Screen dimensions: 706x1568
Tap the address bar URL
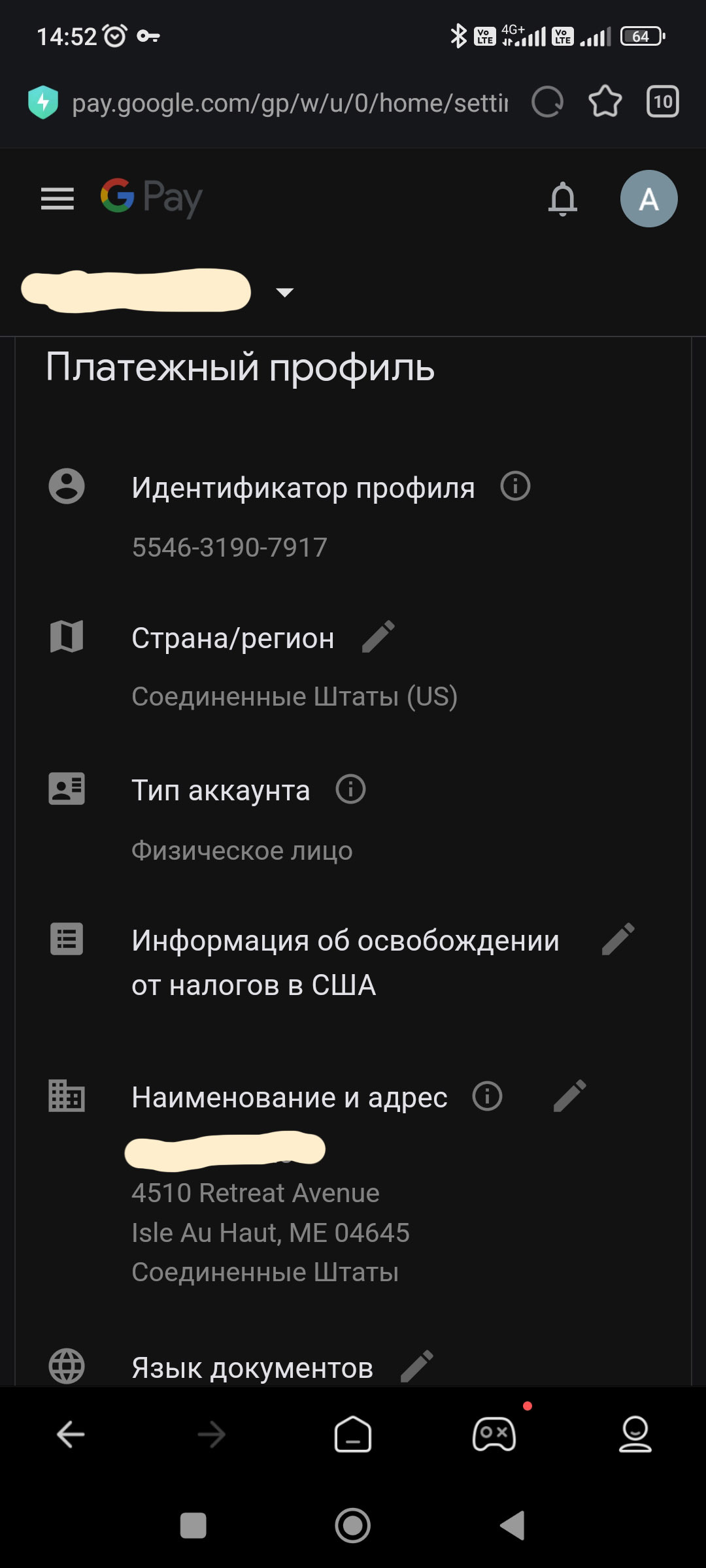pyautogui.click(x=290, y=103)
